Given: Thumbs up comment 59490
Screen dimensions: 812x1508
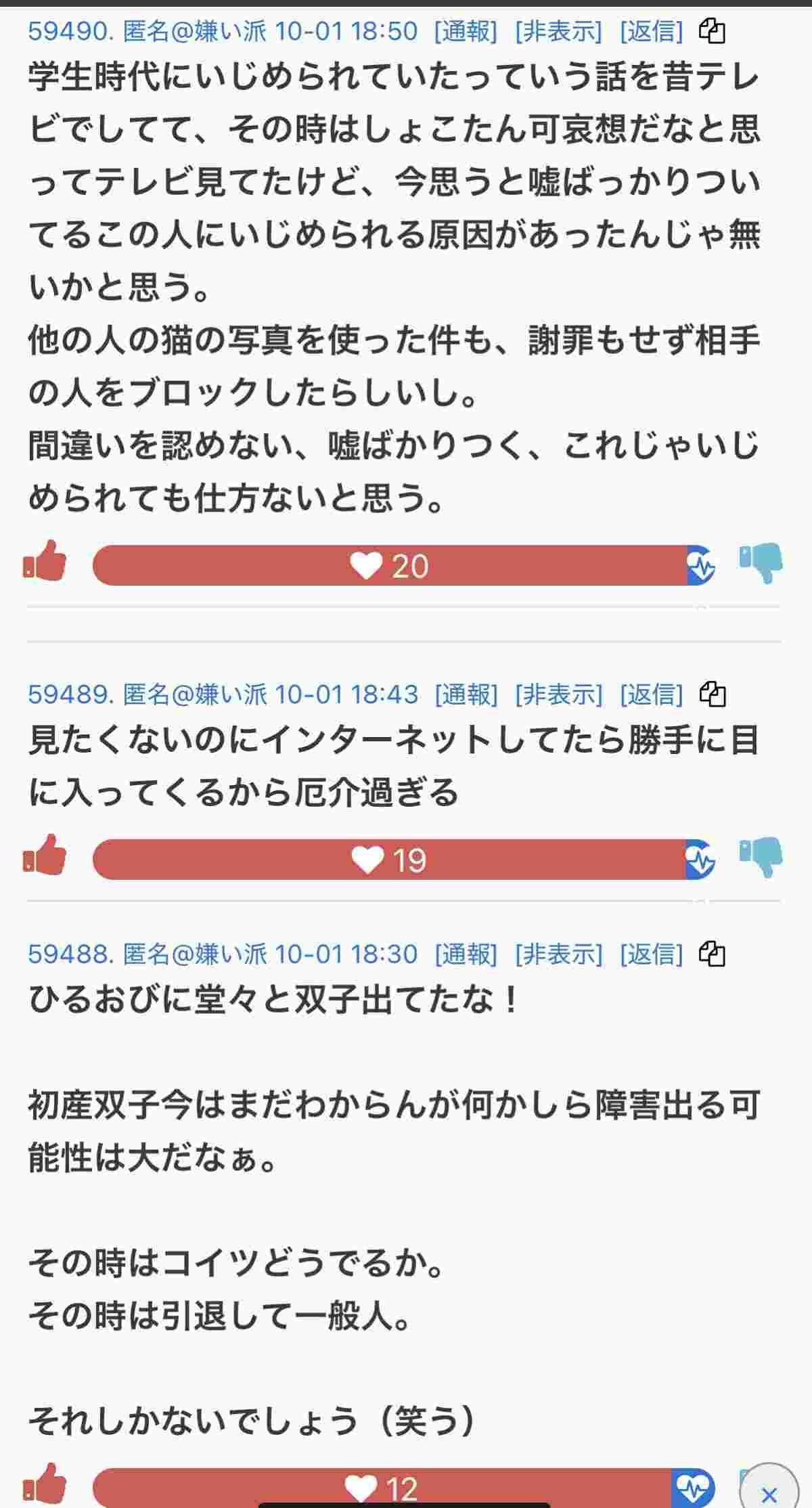Looking at the screenshot, I should [x=45, y=562].
